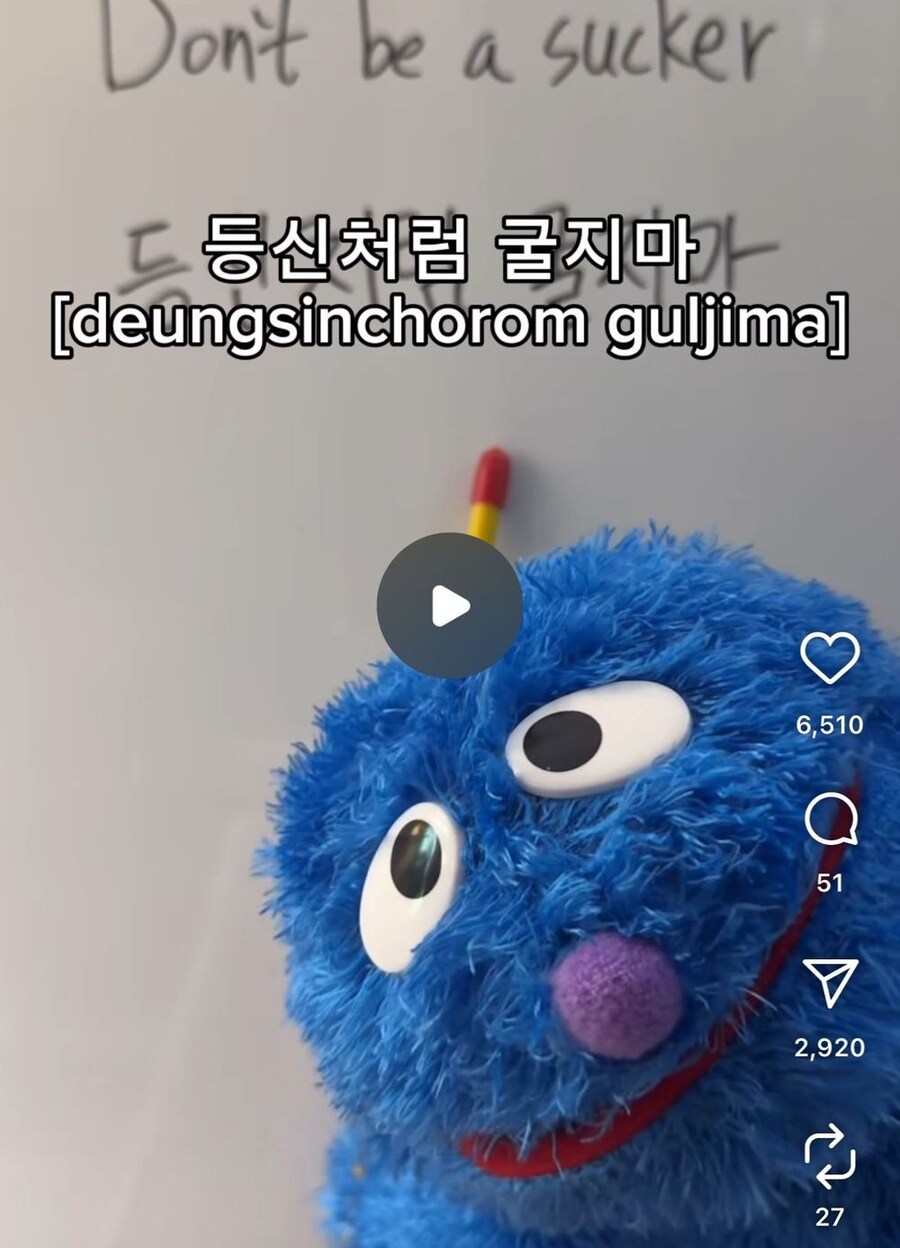Share this video via the paper plane icon

[829, 984]
